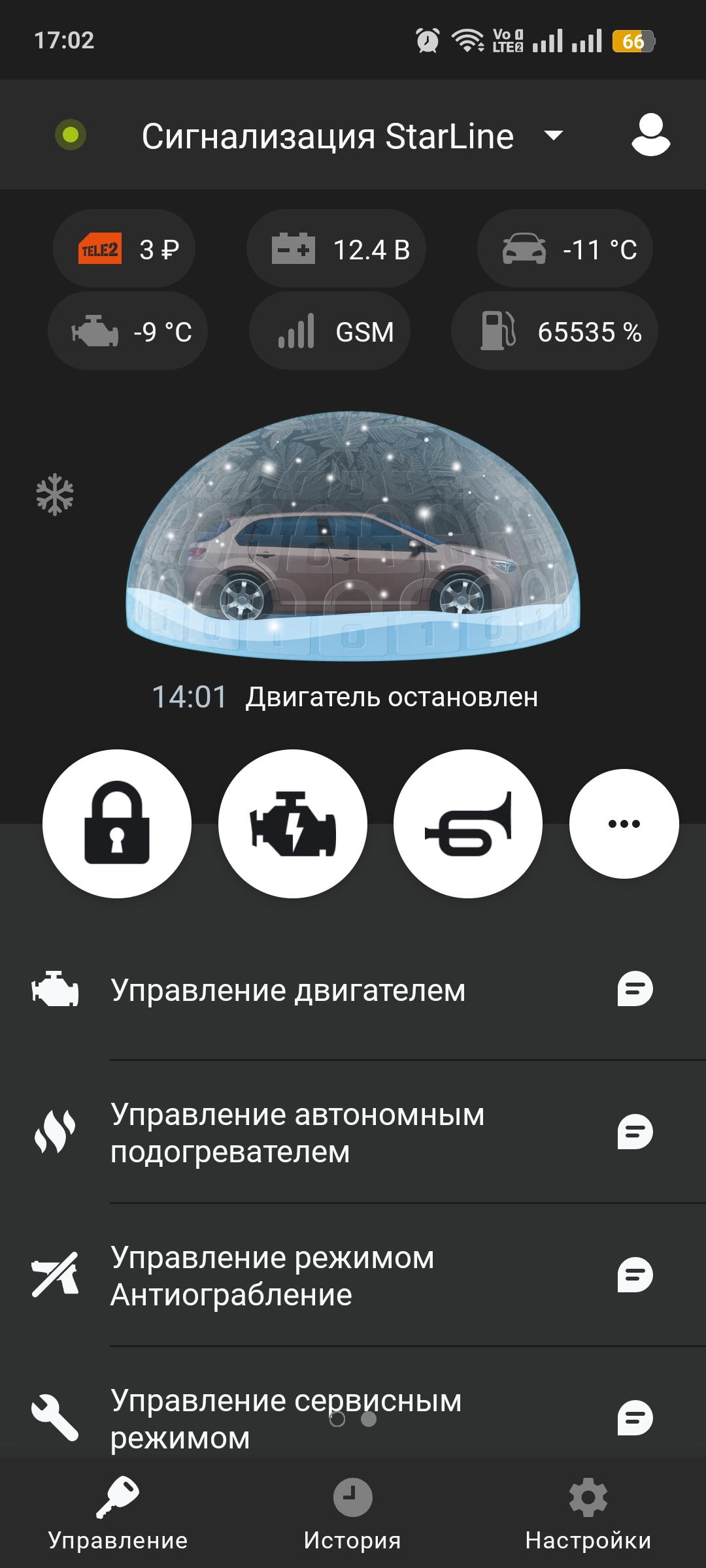Sound the horn signal button
The height and width of the screenshot is (1568, 706).
[468, 823]
